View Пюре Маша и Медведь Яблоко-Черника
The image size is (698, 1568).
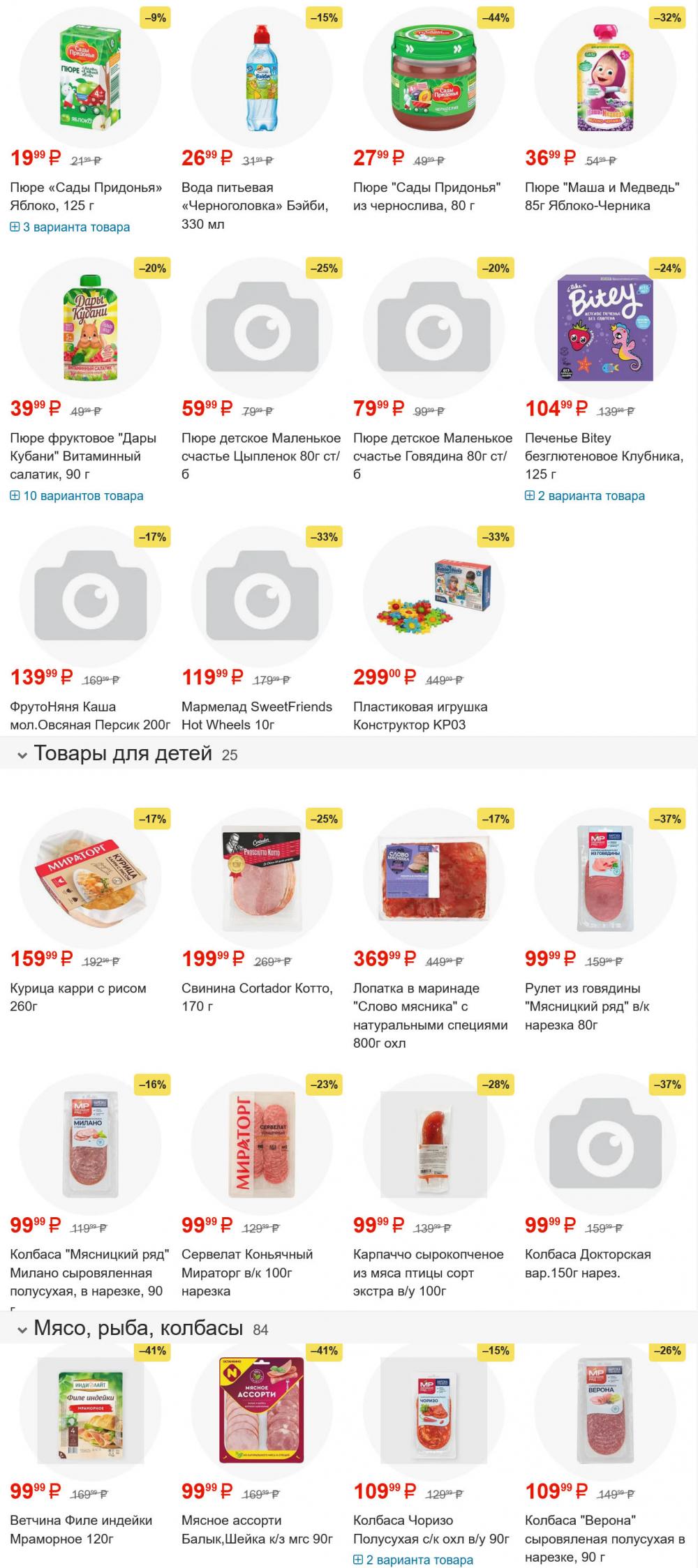pos(602,197)
